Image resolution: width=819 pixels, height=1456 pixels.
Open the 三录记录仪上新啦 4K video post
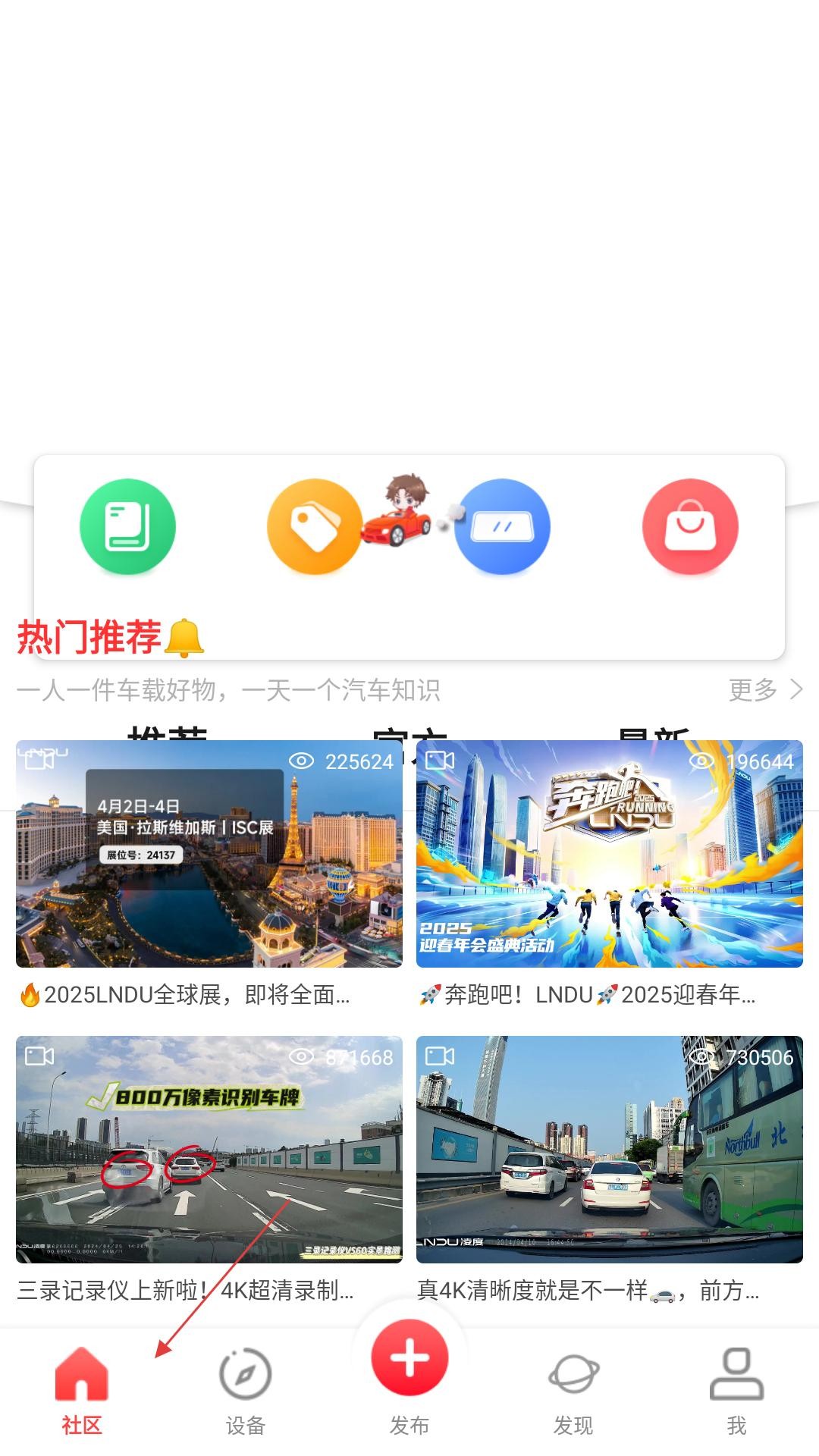pos(209,1149)
